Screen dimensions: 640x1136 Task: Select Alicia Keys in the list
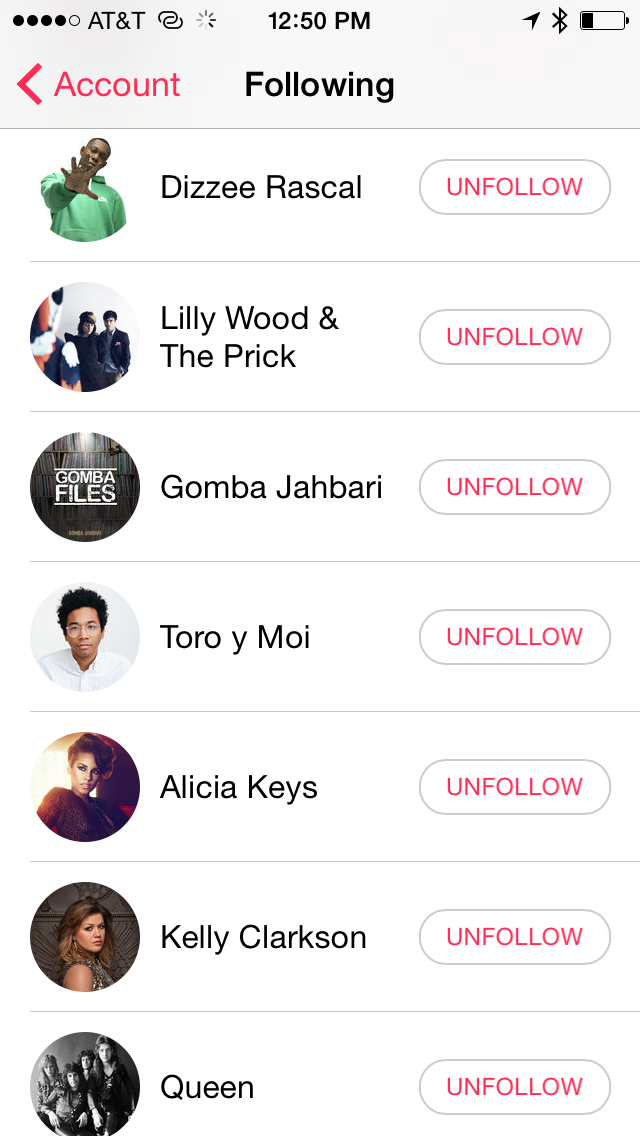point(239,787)
